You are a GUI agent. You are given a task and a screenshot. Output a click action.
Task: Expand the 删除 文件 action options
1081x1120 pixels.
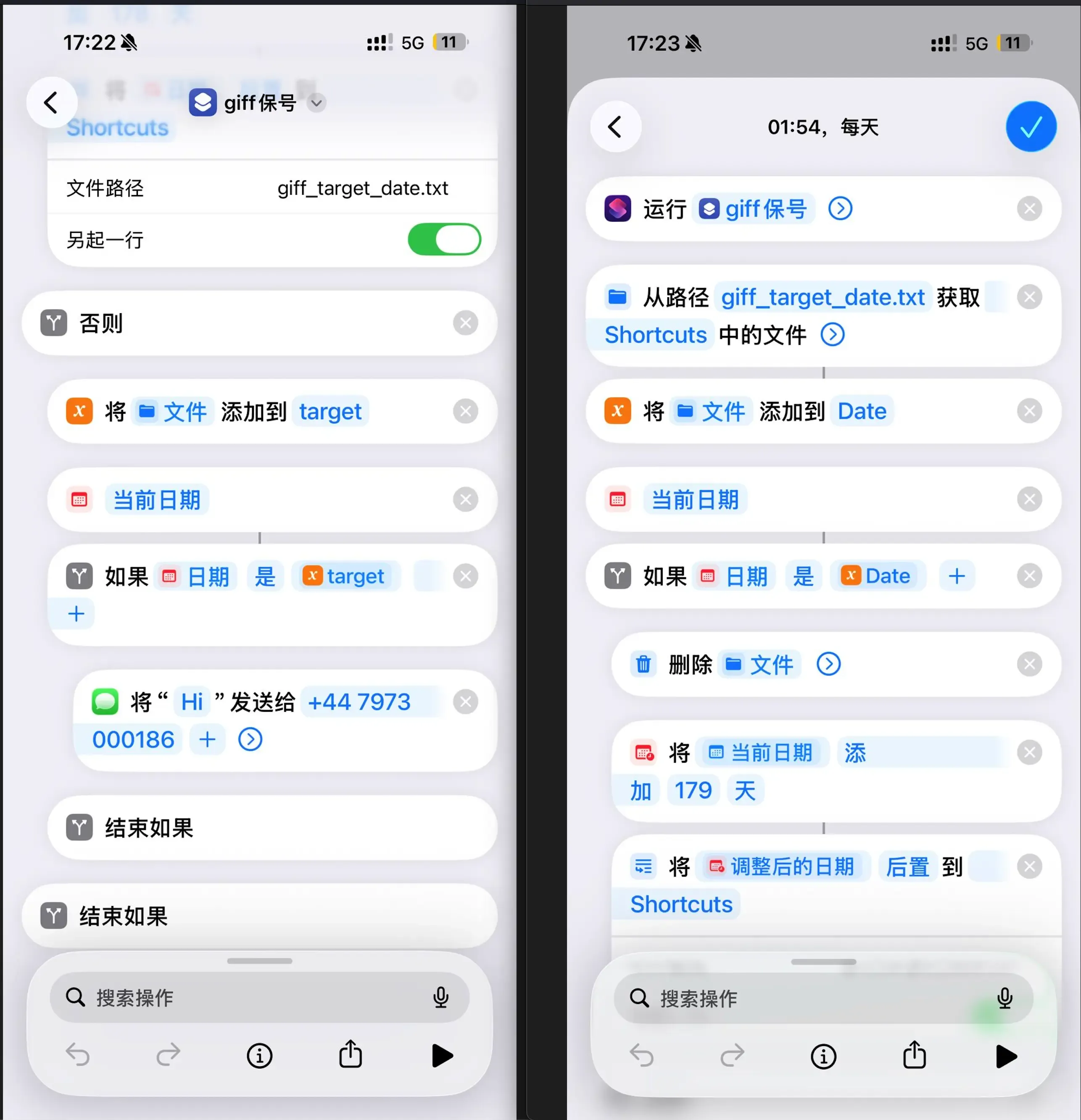(x=828, y=664)
